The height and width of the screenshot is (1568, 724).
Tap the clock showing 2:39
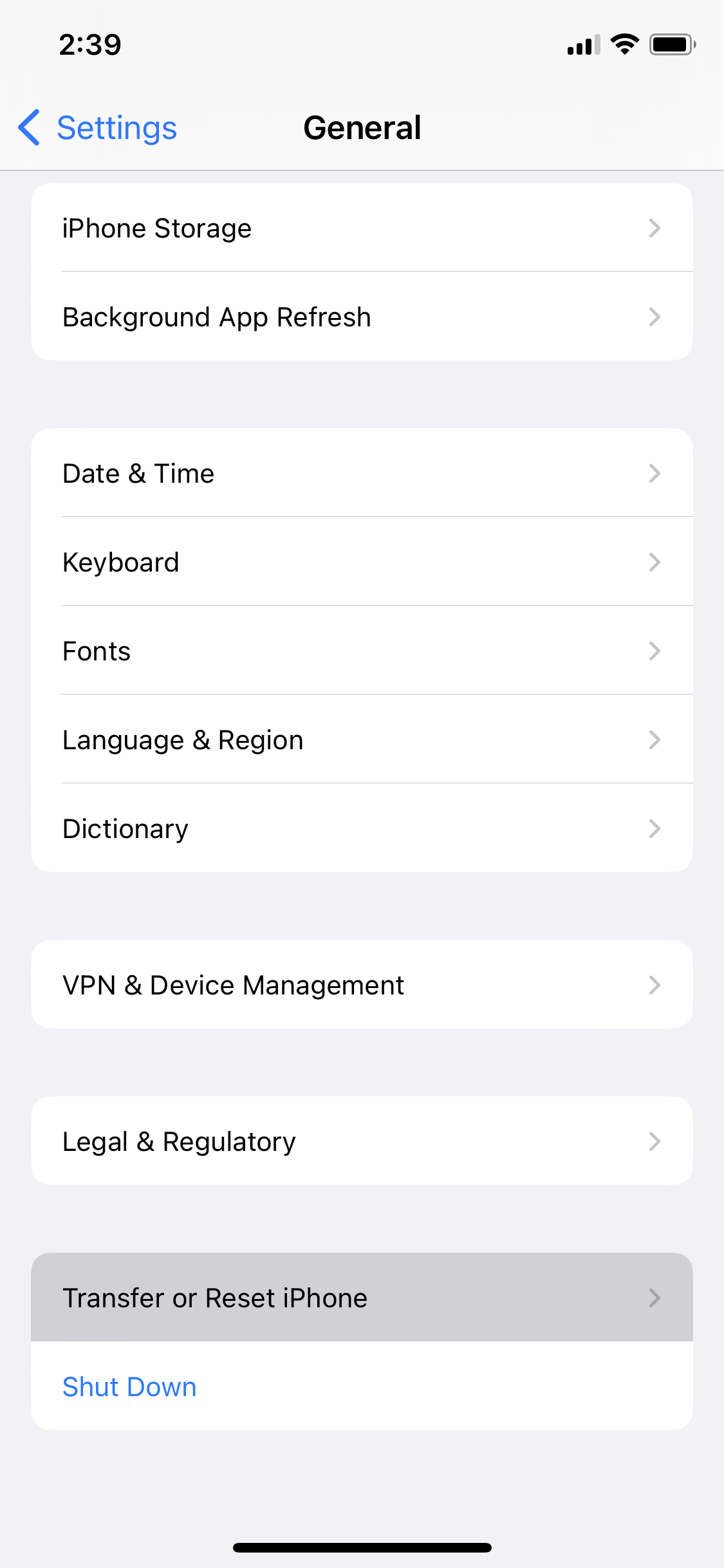click(89, 44)
